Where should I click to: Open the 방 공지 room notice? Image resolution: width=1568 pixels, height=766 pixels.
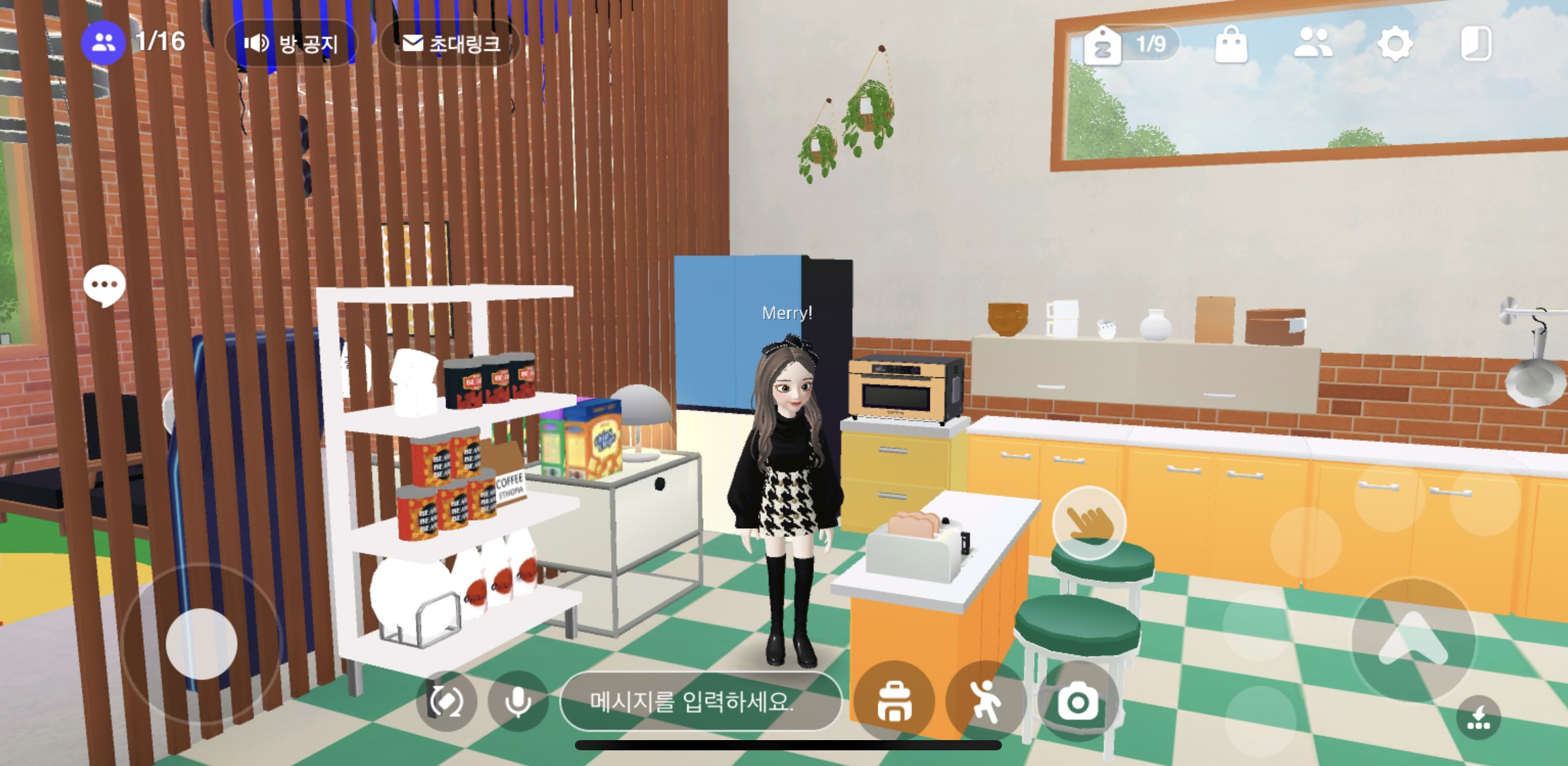[292, 44]
